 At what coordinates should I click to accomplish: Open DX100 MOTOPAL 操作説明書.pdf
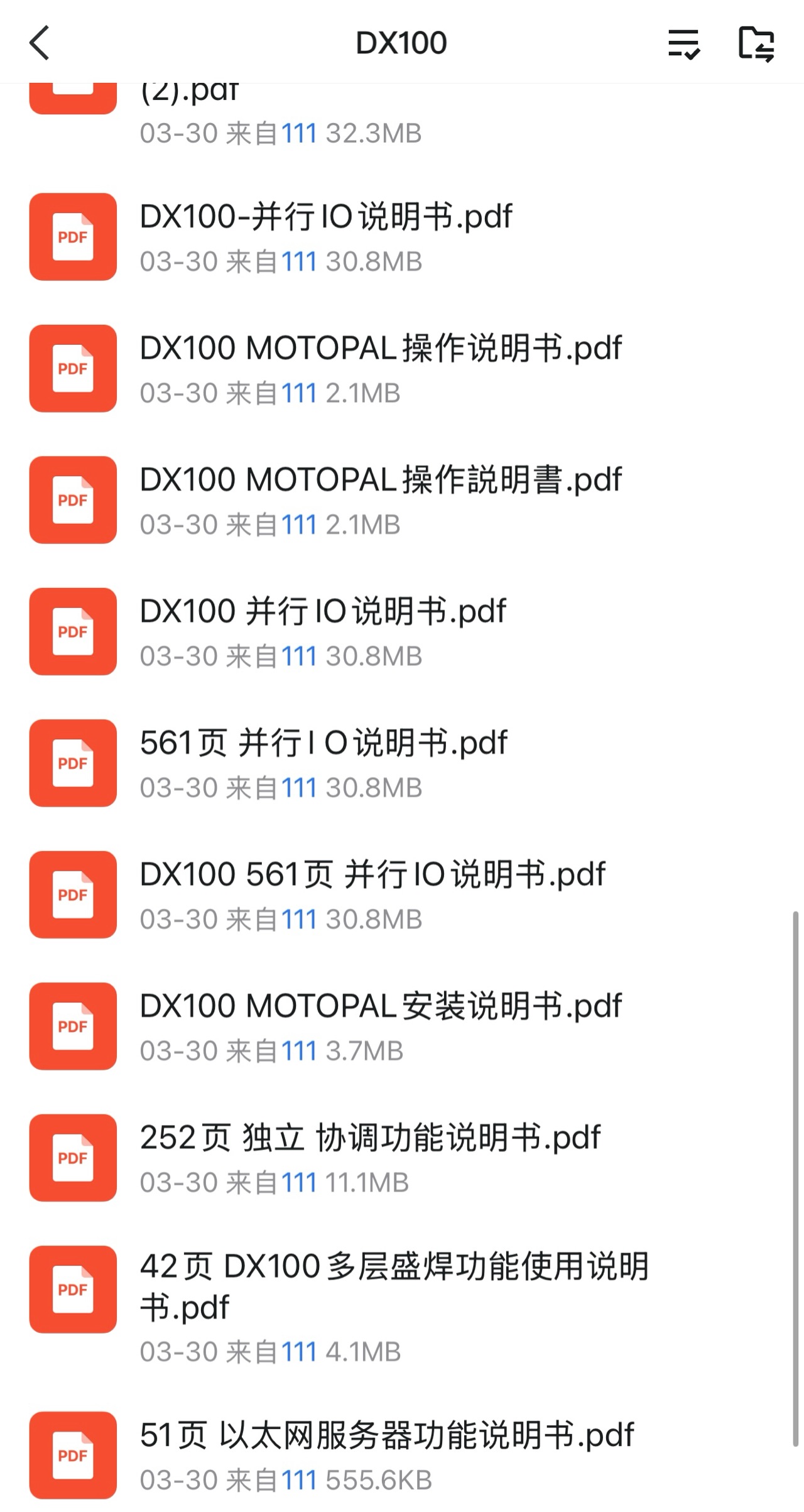(x=380, y=481)
